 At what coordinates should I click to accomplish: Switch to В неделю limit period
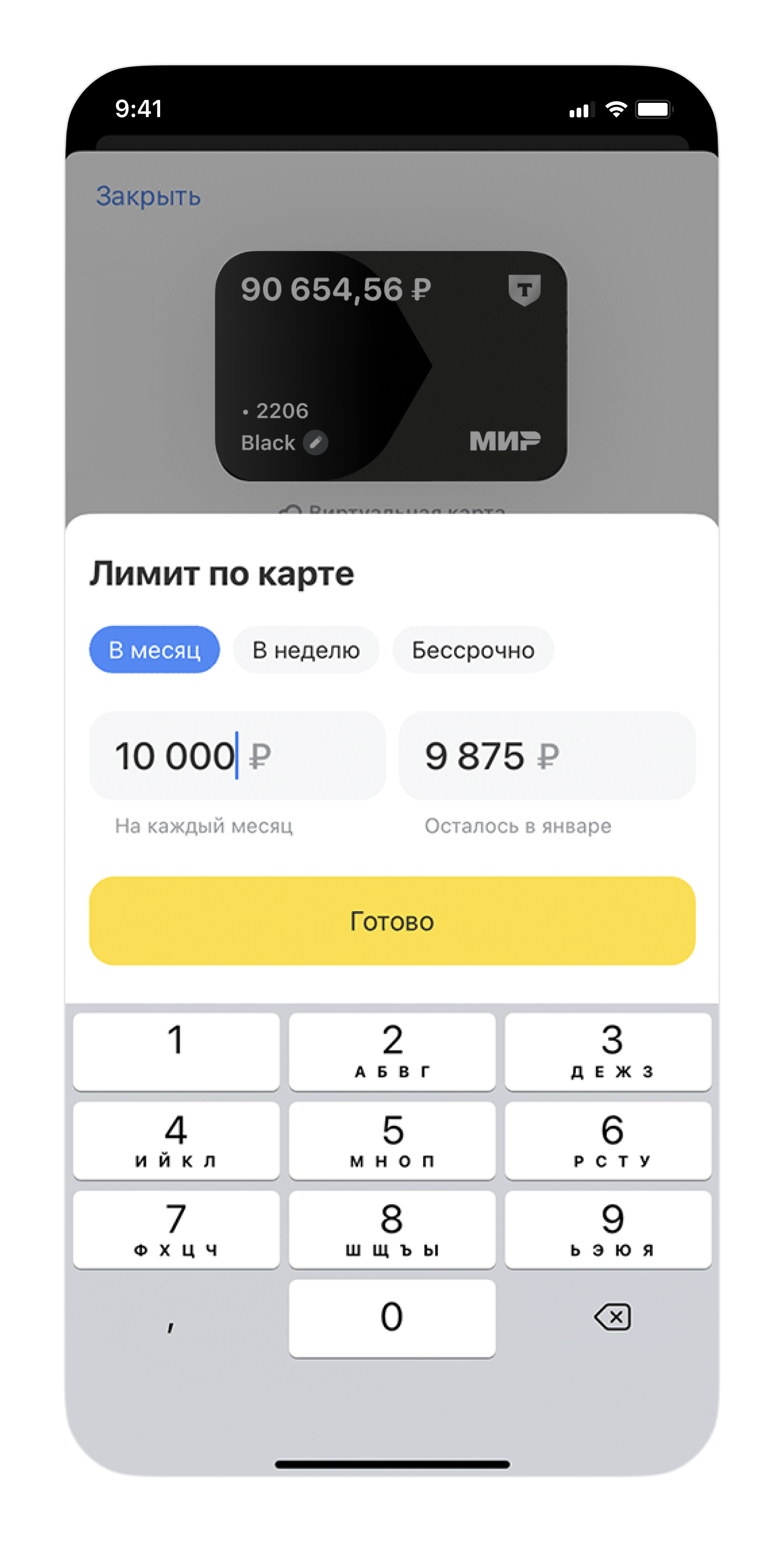pos(306,650)
